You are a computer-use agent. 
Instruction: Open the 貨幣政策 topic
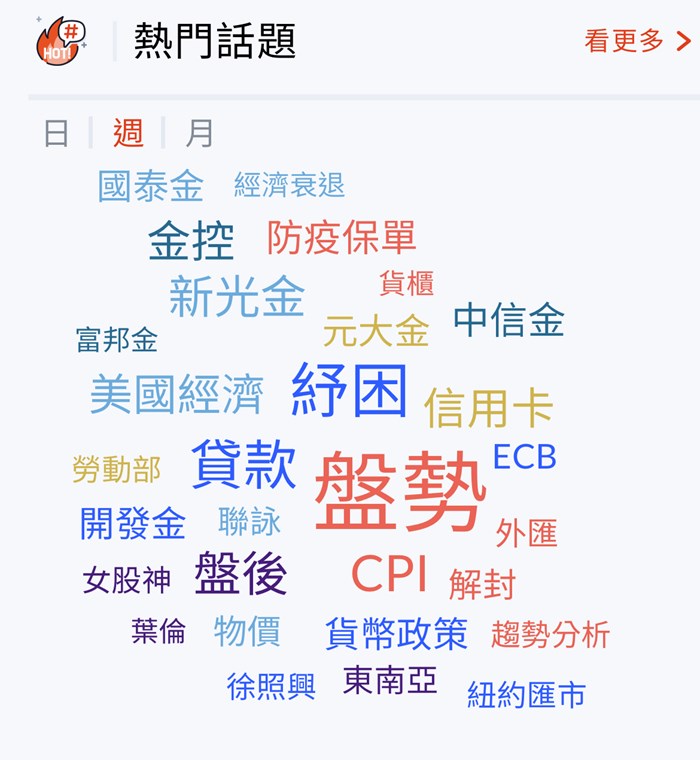pyautogui.click(x=396, y=633)
